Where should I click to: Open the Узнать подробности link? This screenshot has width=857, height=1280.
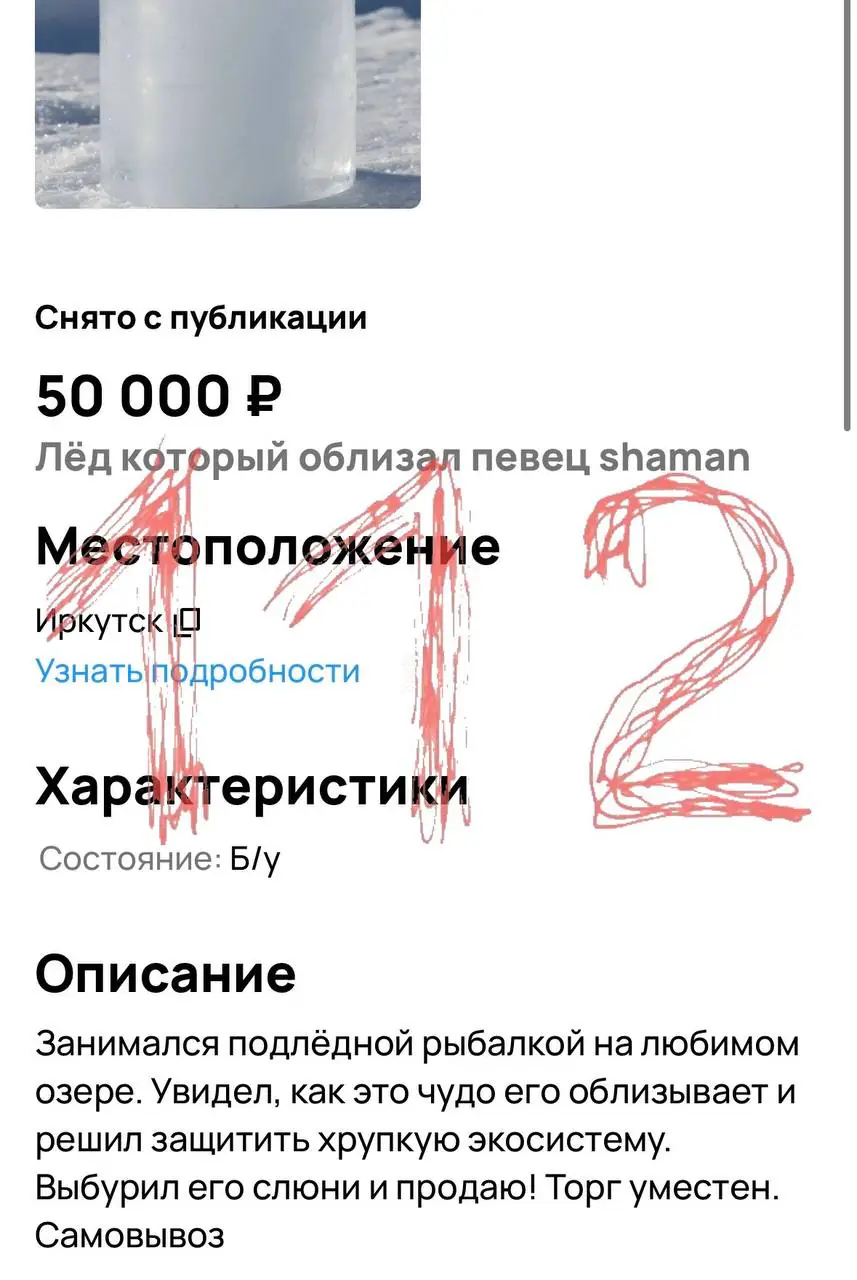coord(197,671)
